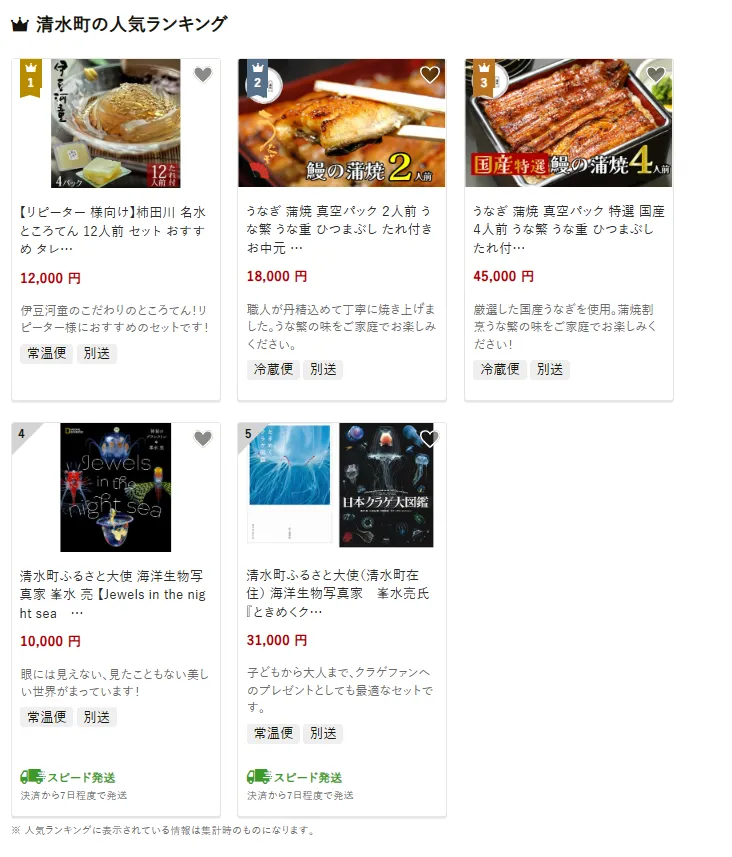
Task: Open the rank 1 ところてん 12,000円 card
Action: tap(115, 229)
